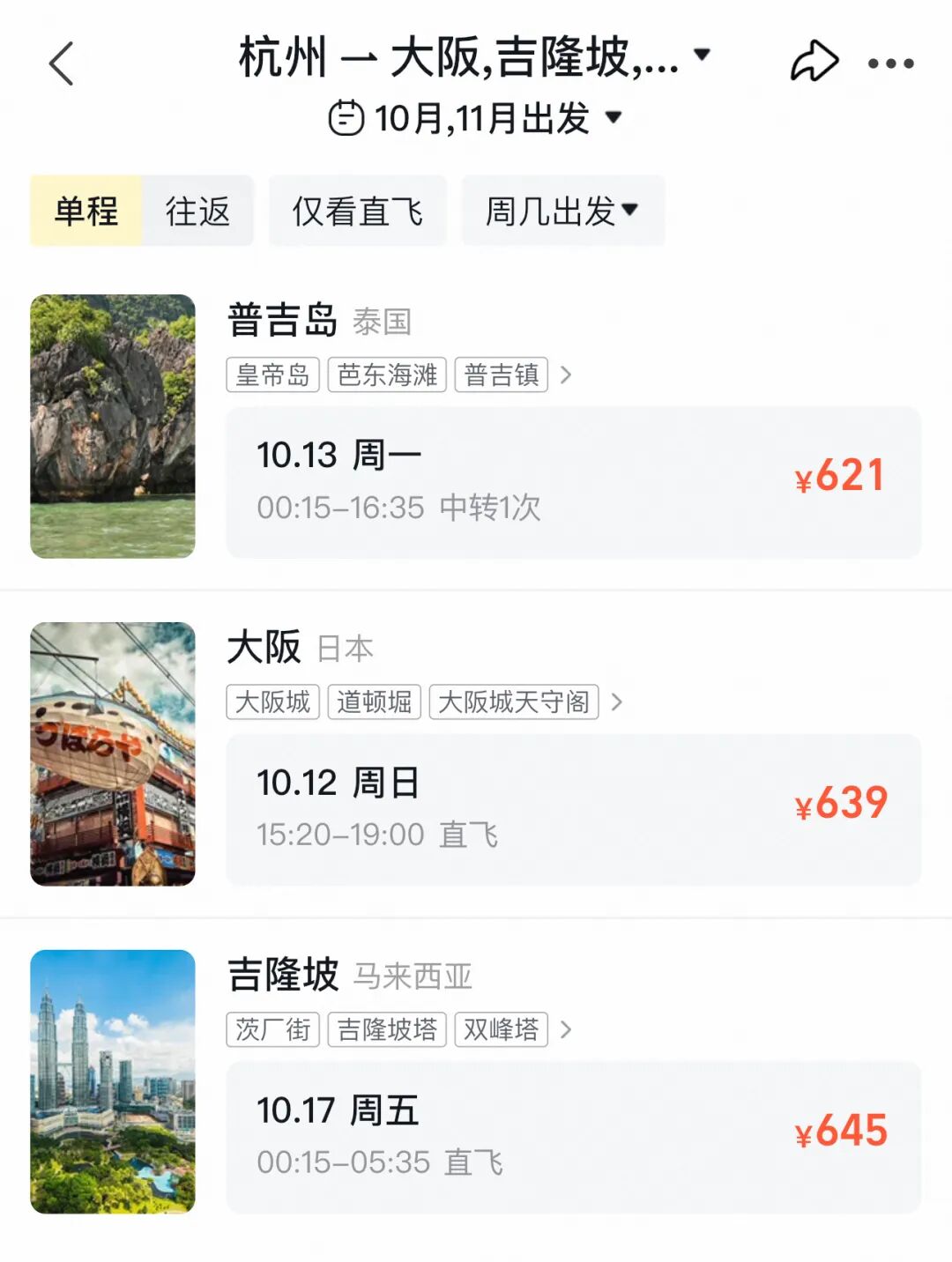Open the 普吉岛 destination photo
The image size is (952, 1262).
click(113, 426)
